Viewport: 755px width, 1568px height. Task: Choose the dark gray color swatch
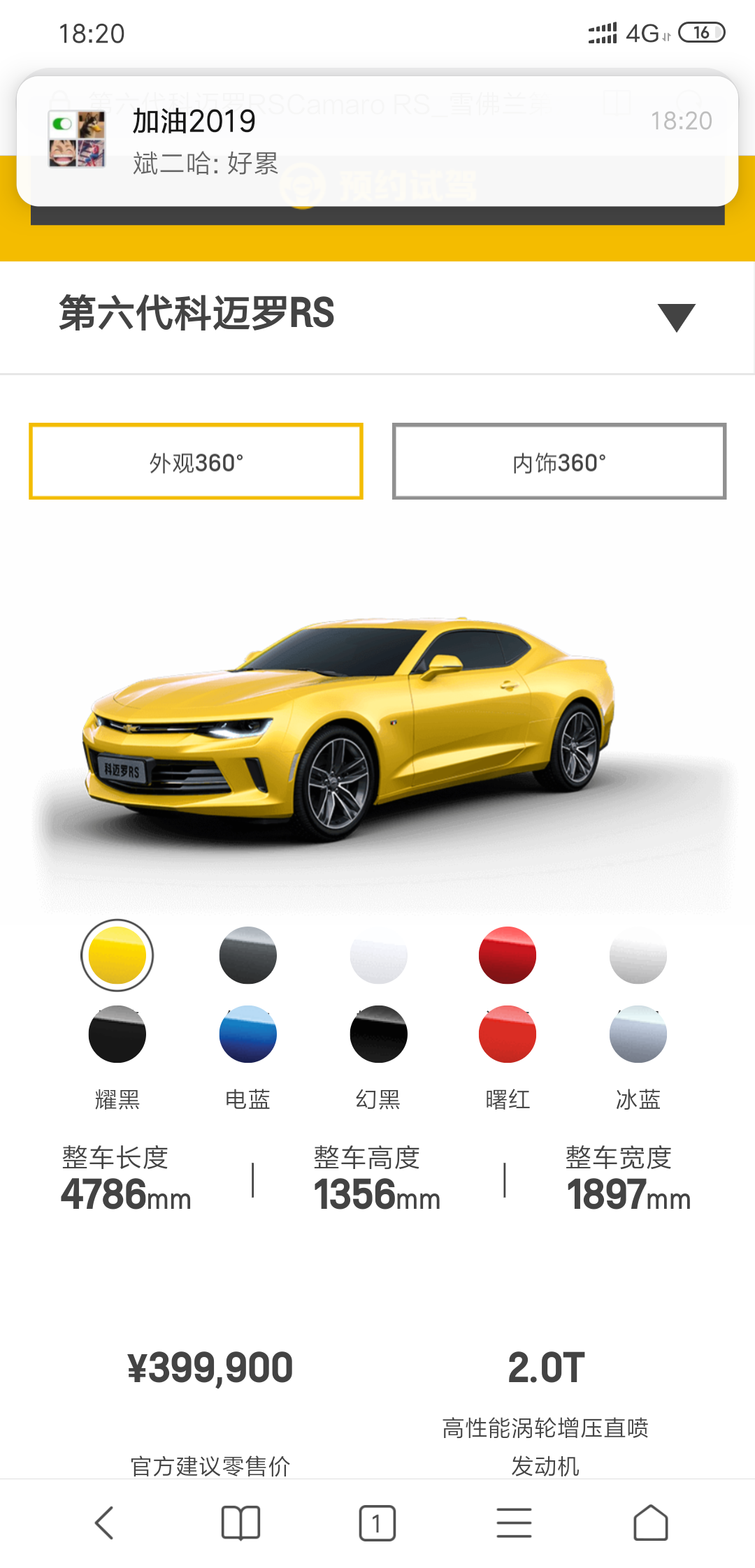click(247, 955)
